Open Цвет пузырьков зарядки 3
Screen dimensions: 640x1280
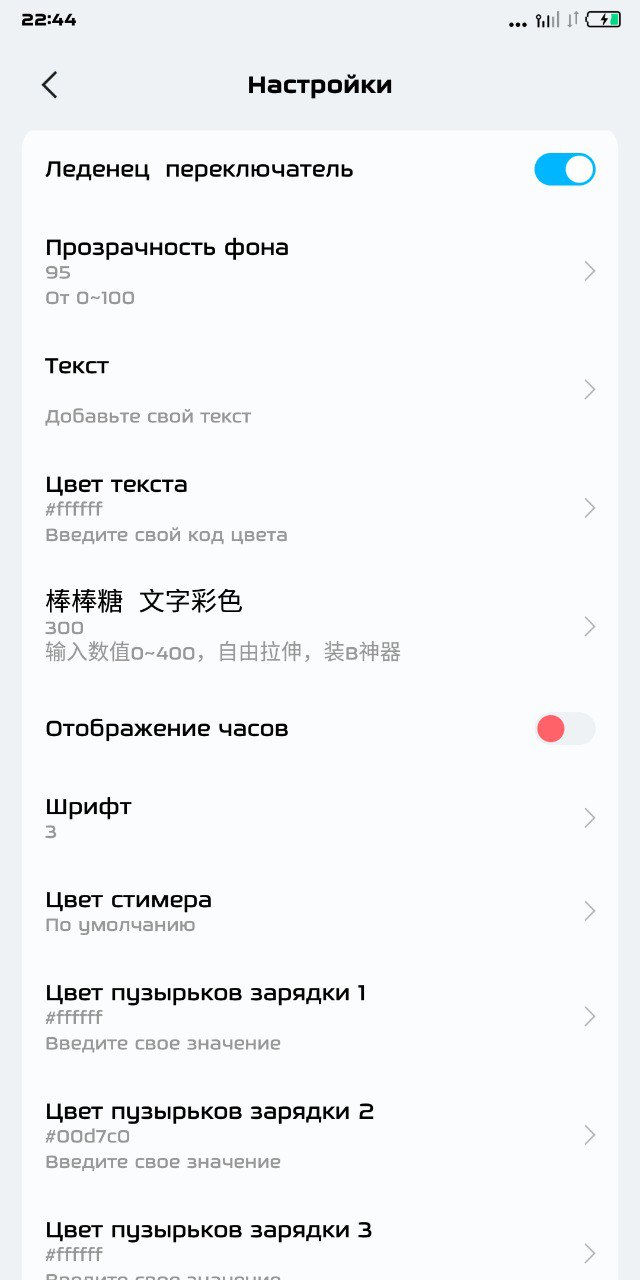click(320, 1240)
